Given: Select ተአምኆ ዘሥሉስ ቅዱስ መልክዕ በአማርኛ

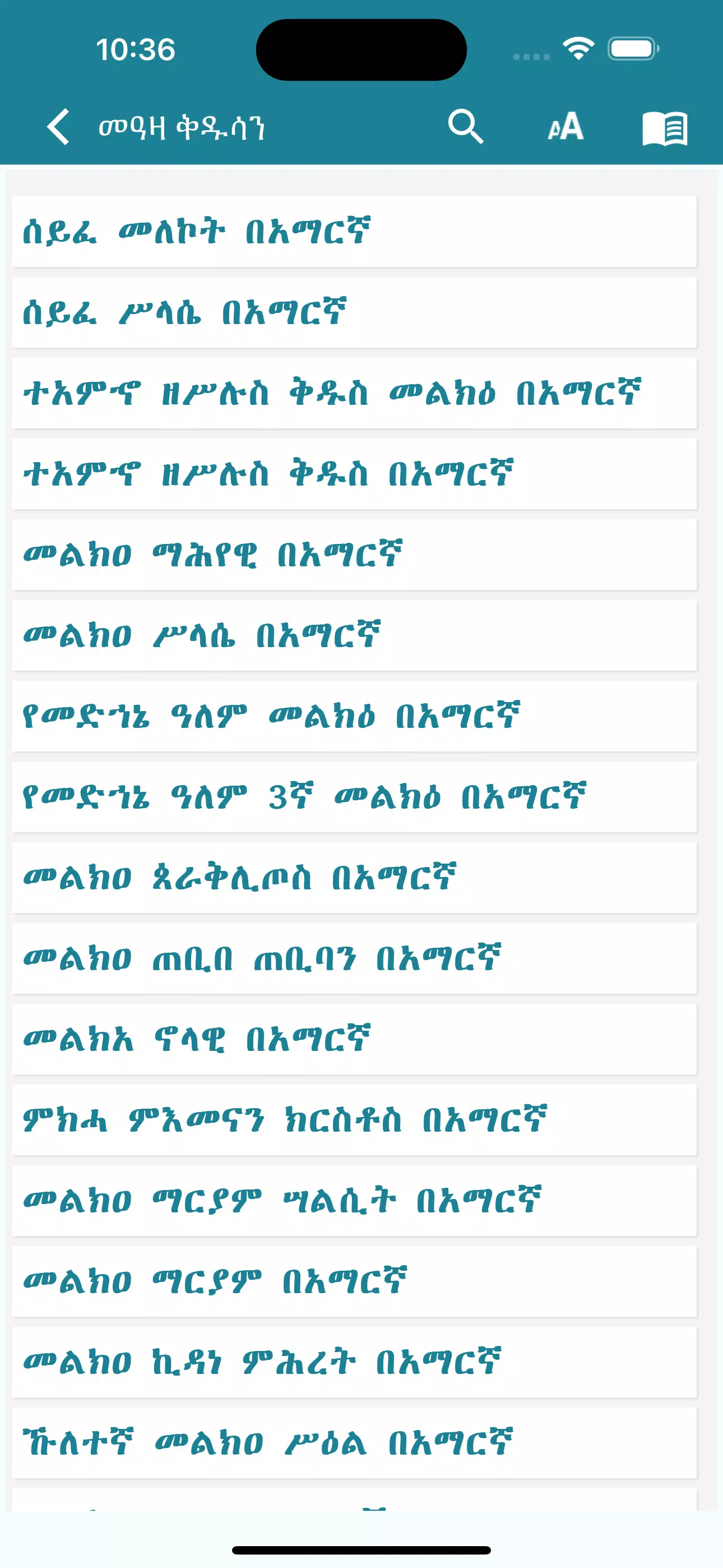Looking at the screenshot, I should pos(354,393).
